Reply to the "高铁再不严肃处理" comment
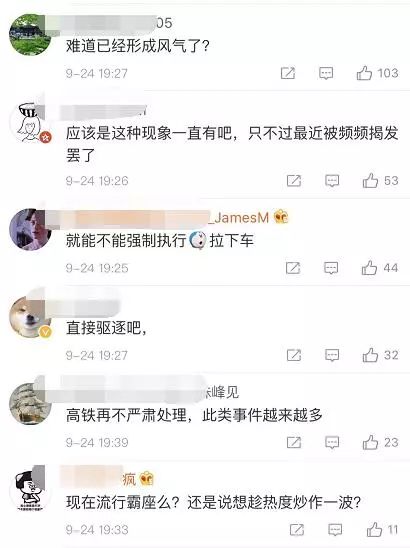 [x=332, y=442]
